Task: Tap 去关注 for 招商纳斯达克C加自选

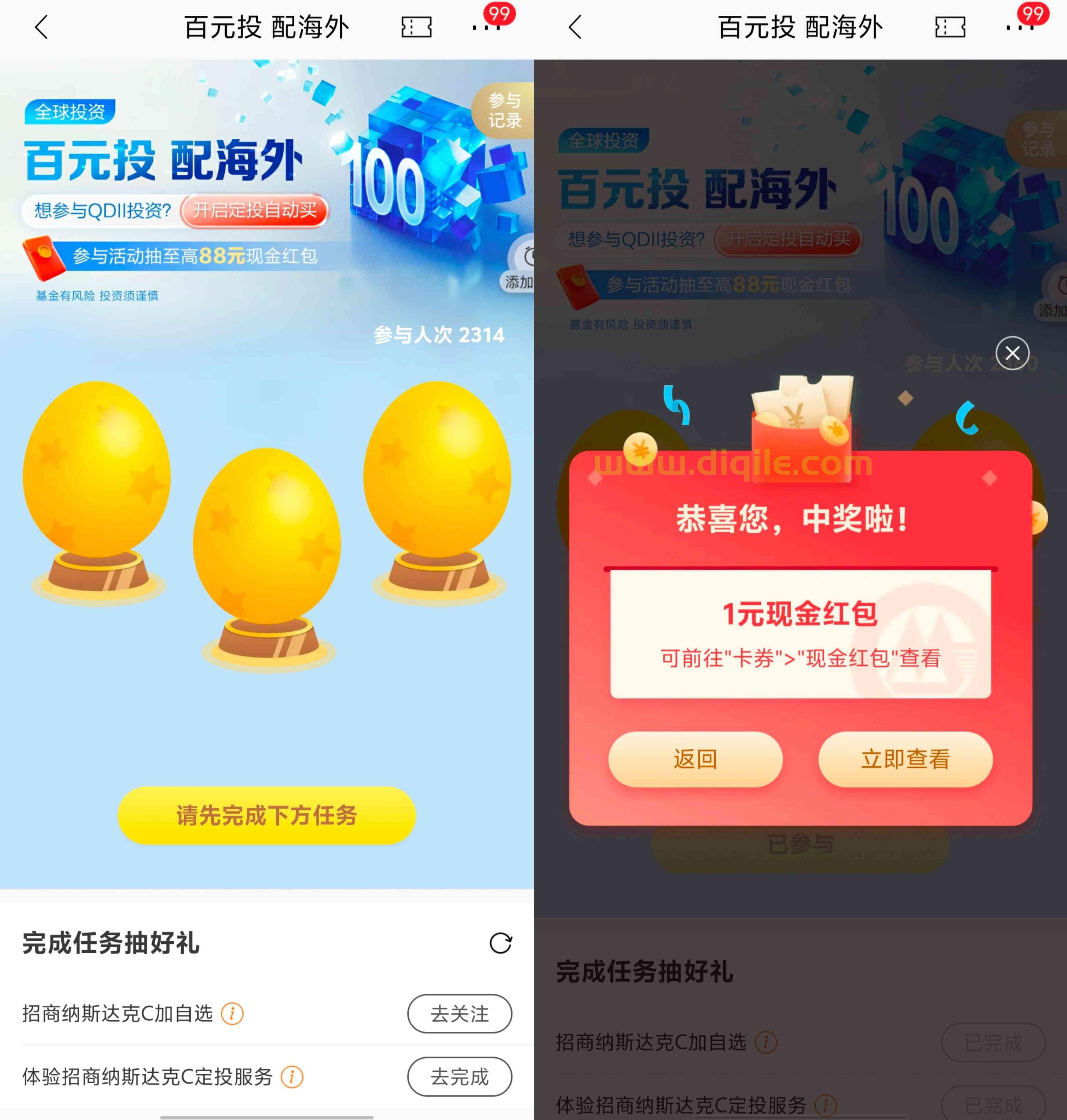Action: click(459, 1014)
